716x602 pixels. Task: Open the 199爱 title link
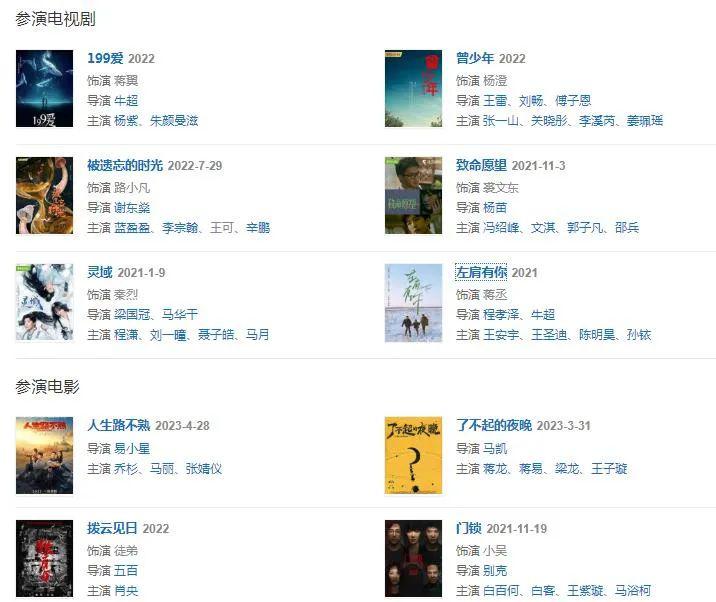point(105,59)
